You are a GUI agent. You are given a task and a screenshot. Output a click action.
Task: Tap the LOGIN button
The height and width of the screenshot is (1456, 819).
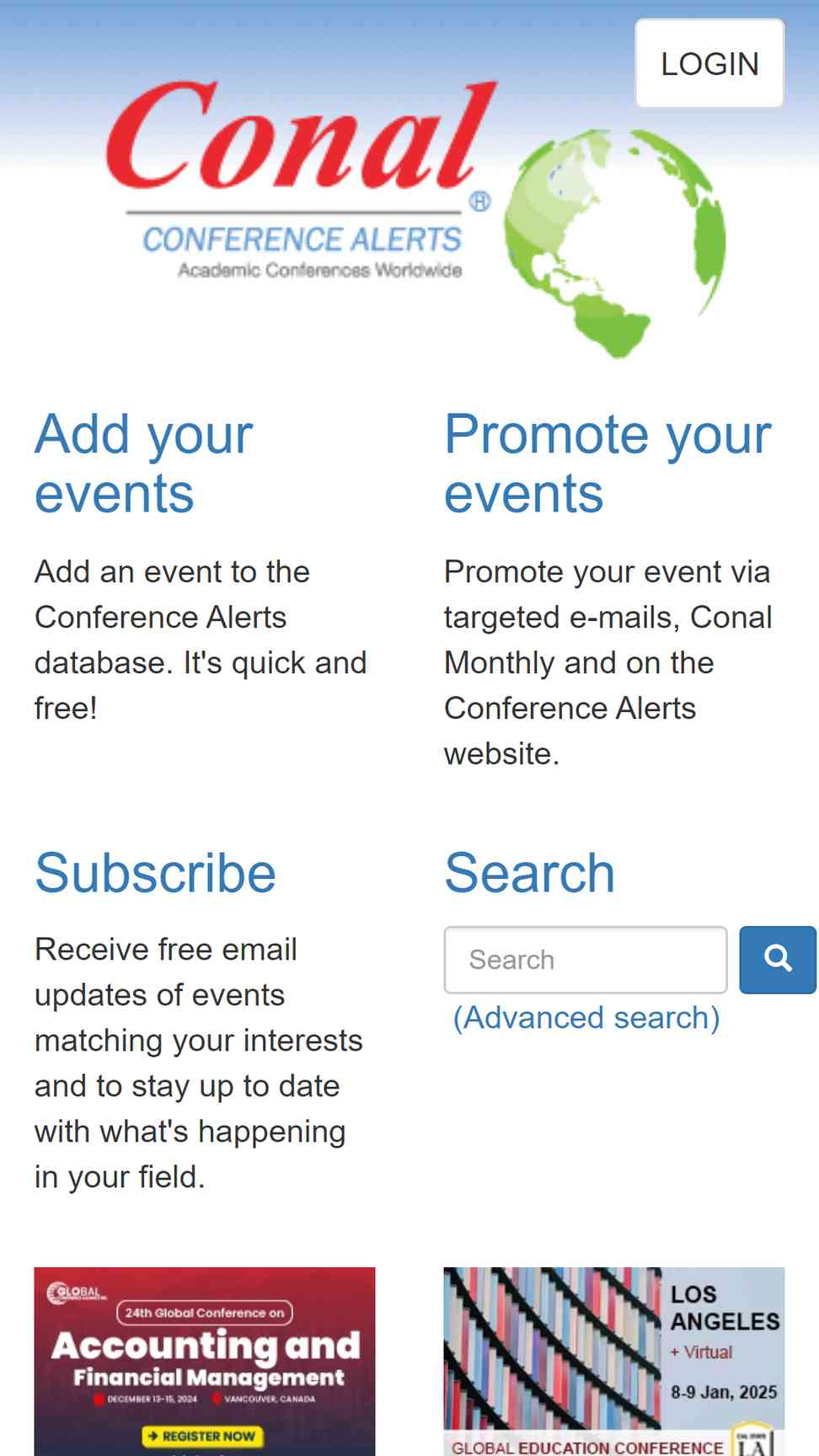coord(709,64)
